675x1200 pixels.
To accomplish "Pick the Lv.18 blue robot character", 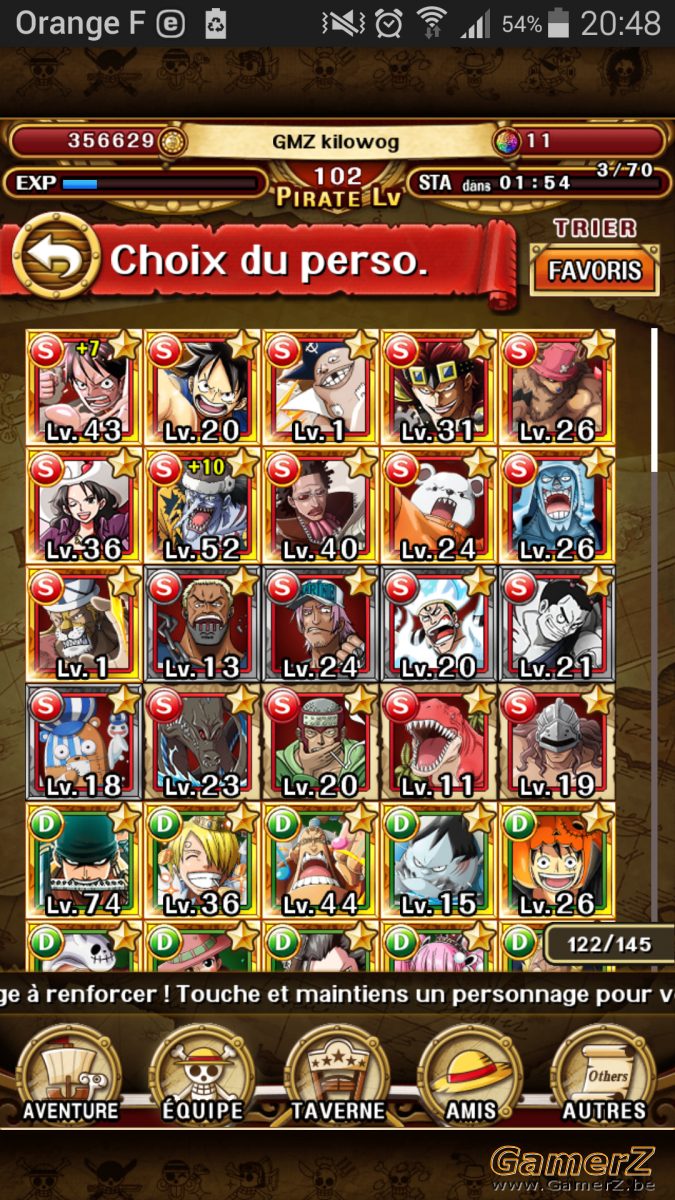I will pyautogui.click(x=85, y=743).
